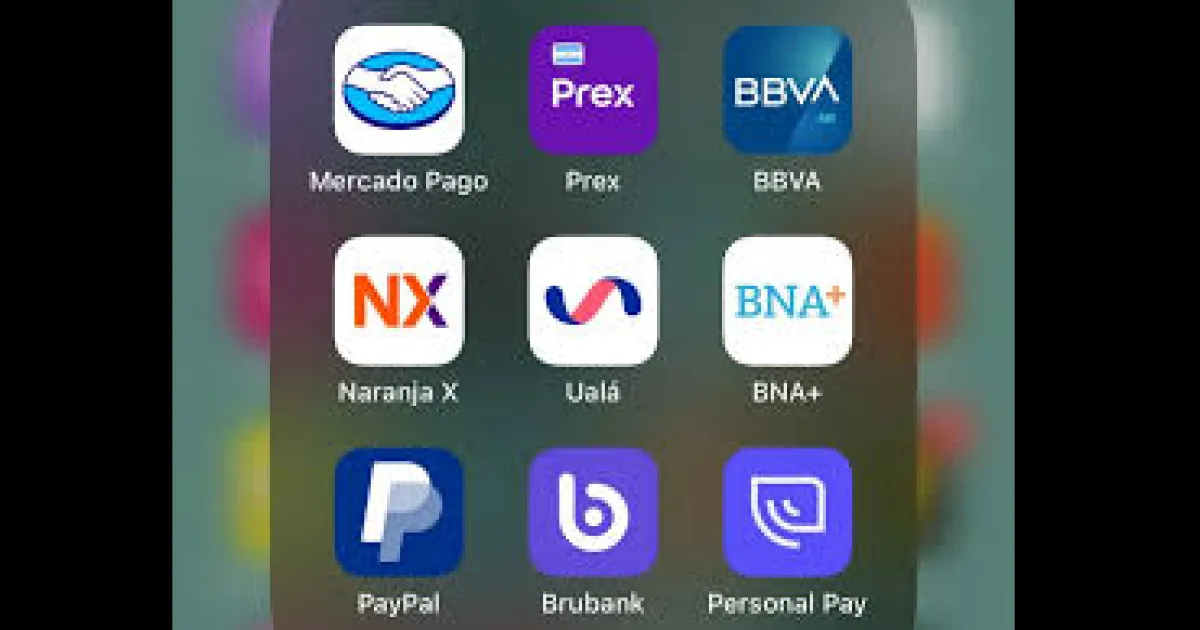Open the Mercado Pago app
1200x630 pixels.
[399, 90]
